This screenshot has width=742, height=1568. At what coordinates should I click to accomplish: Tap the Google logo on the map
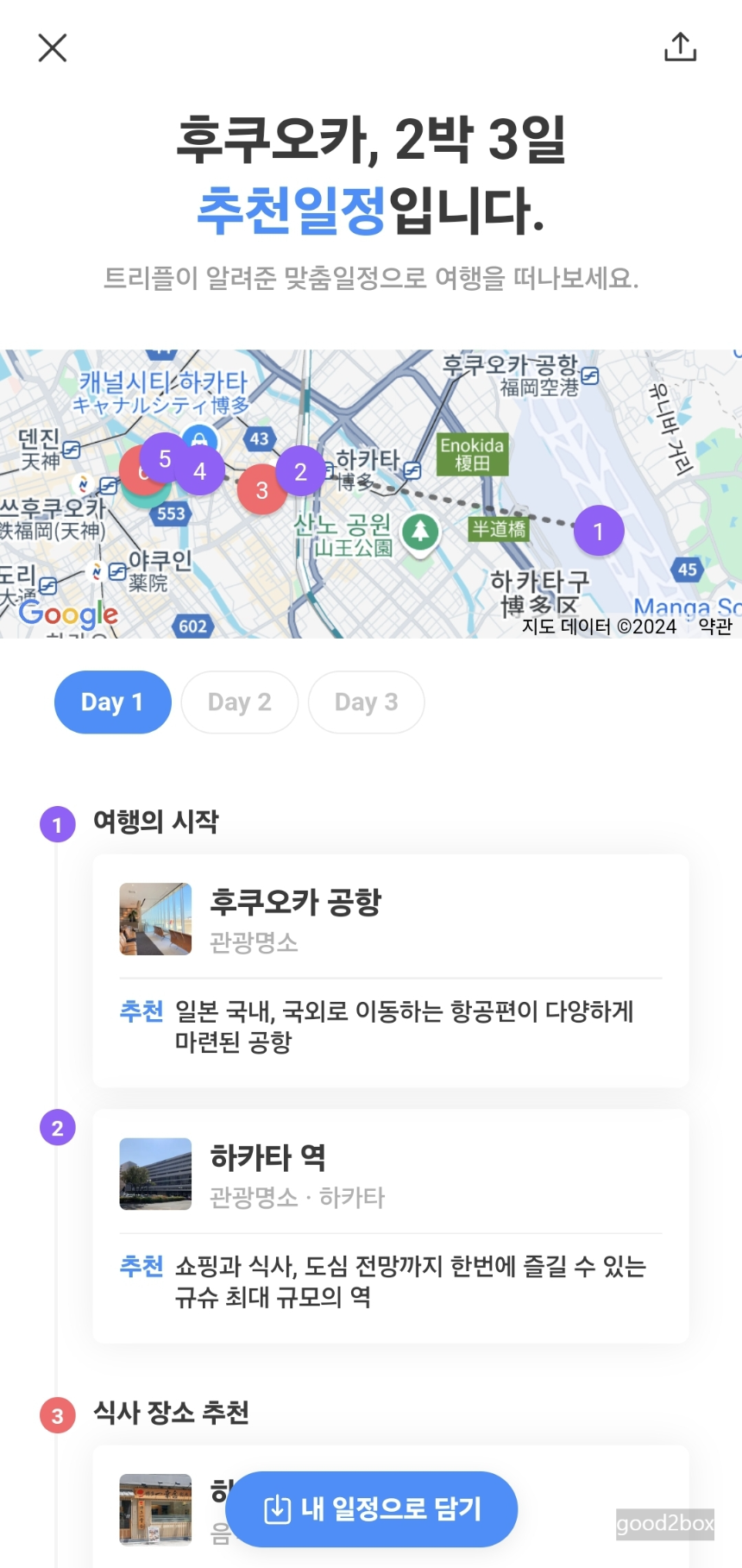(69, 614)
